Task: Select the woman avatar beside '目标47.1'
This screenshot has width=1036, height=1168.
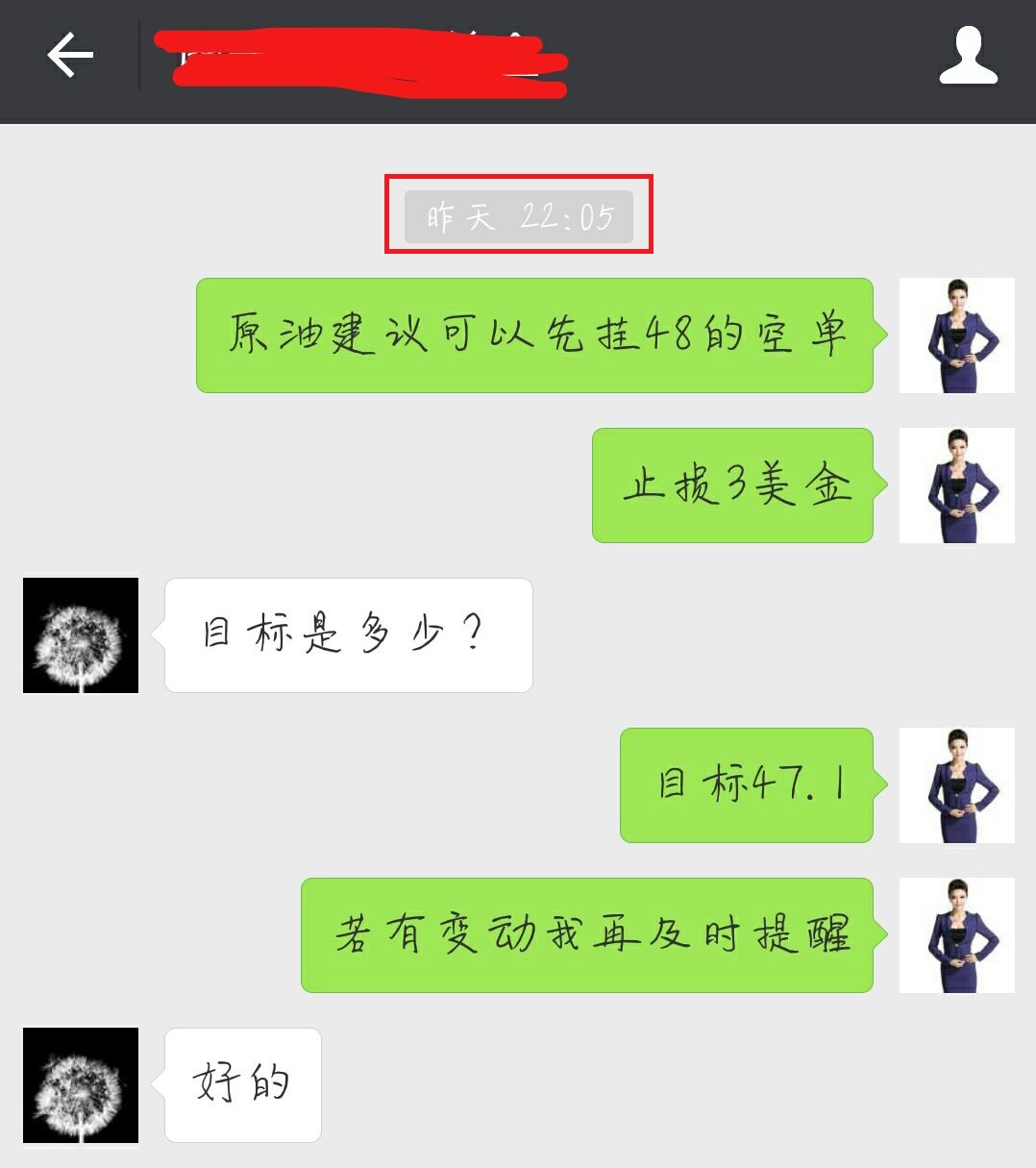Action: pyautogui.click(x=957, y=786)
